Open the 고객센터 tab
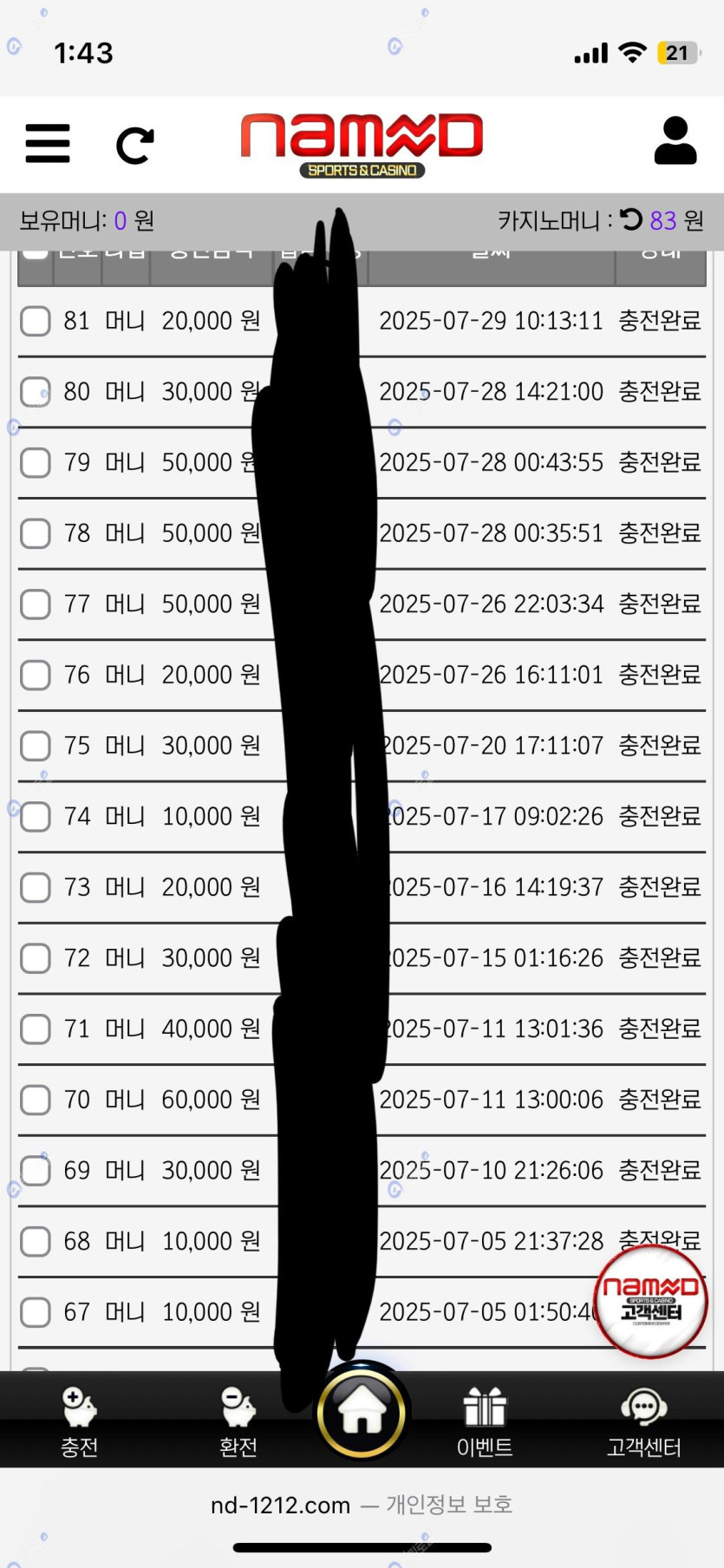Screen dimensions: 724x1568 (643, 1421)
